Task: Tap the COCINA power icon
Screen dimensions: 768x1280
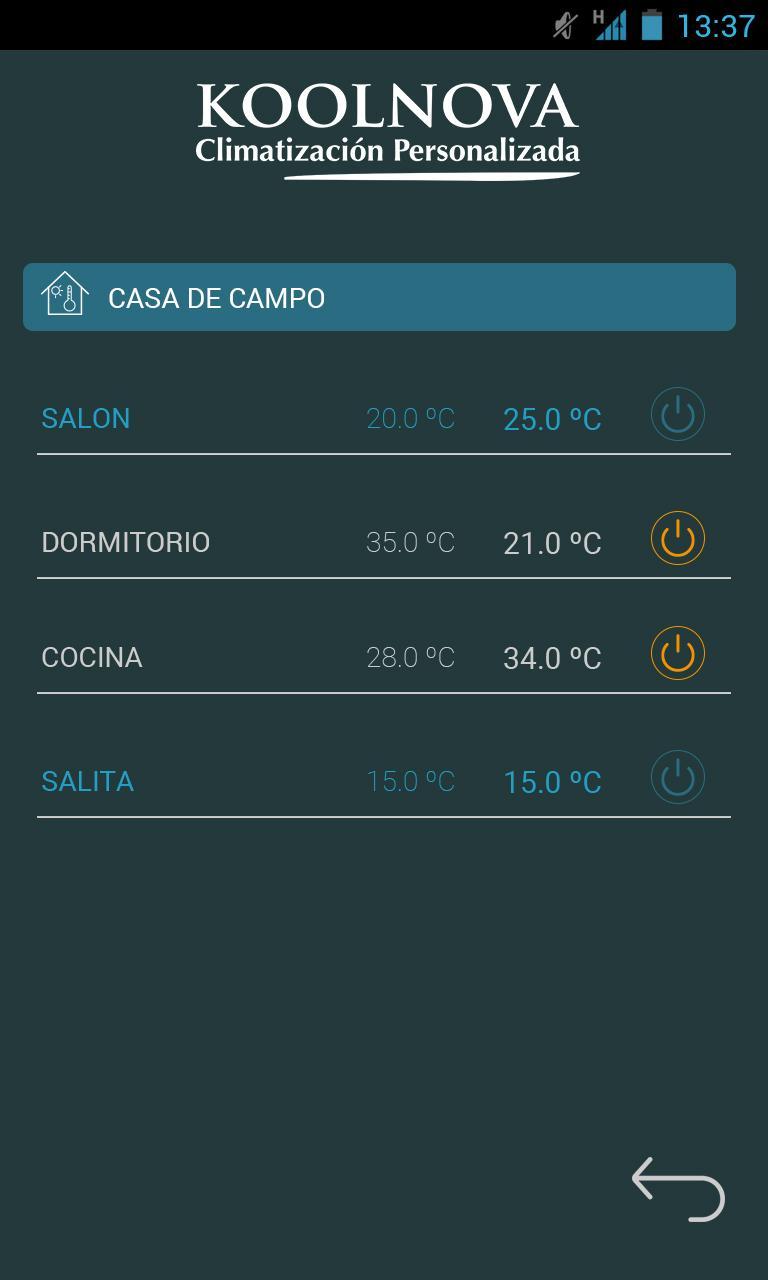Action: click(677, 652)
